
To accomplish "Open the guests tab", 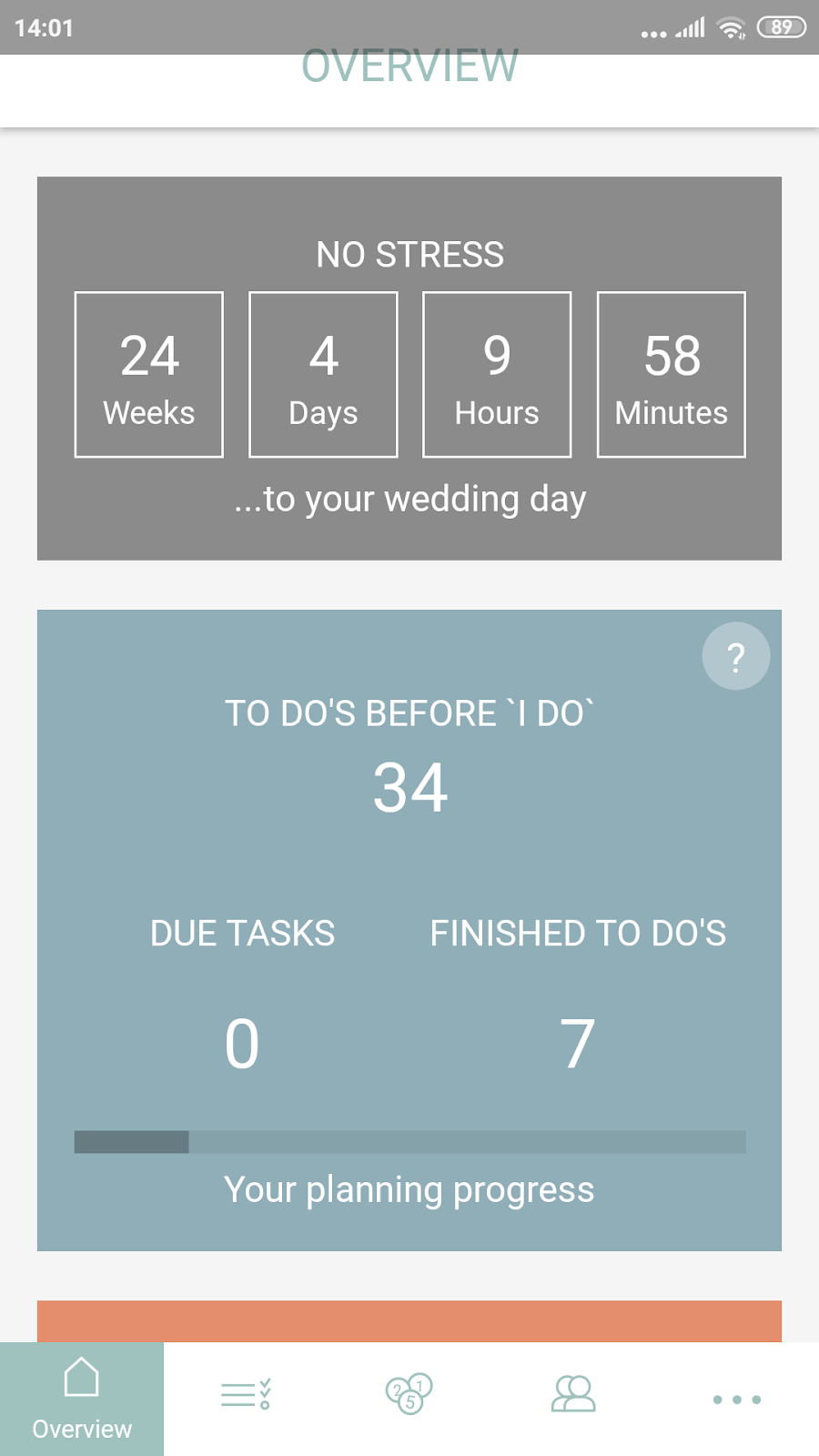I will click(x=573, y=1394).
